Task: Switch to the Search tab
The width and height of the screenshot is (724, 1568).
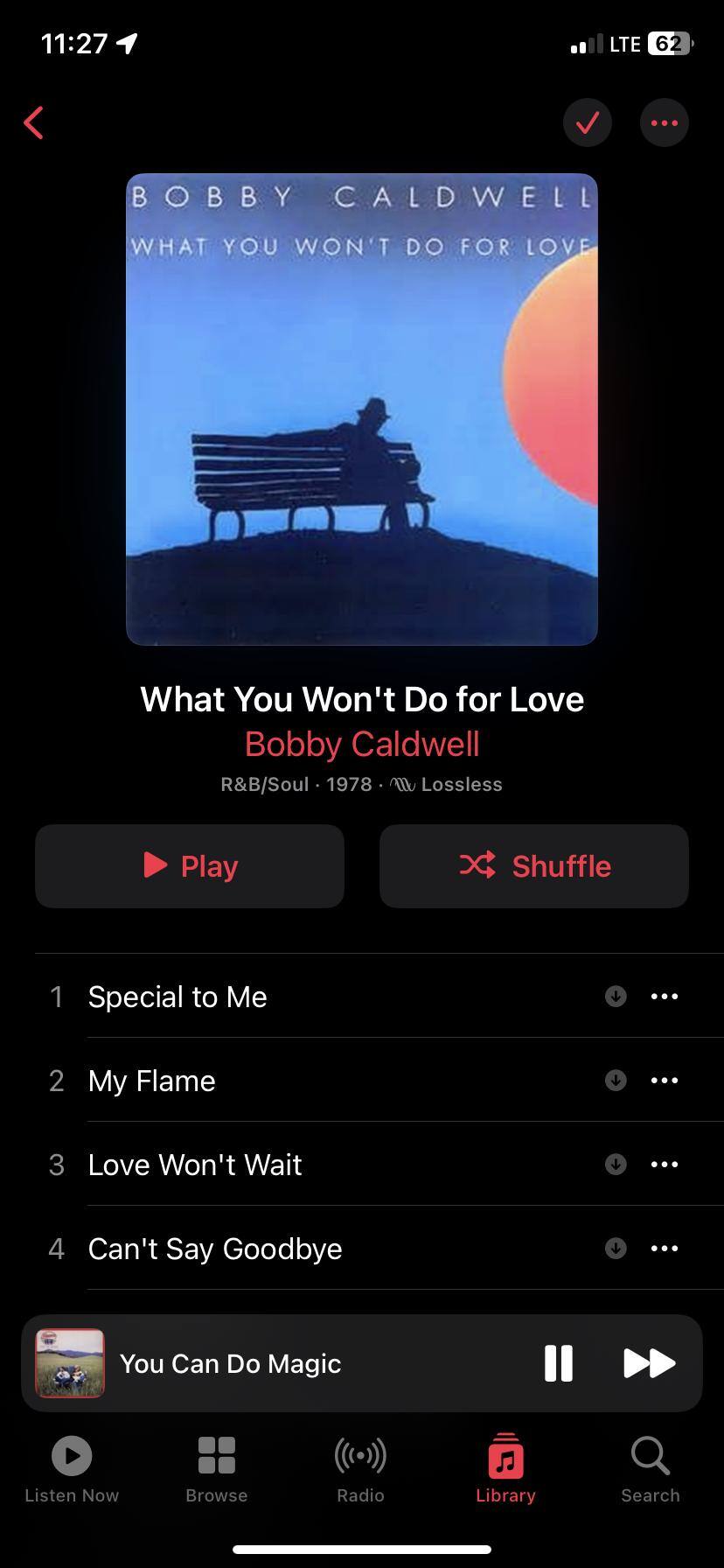Action: click(650, 1470)
